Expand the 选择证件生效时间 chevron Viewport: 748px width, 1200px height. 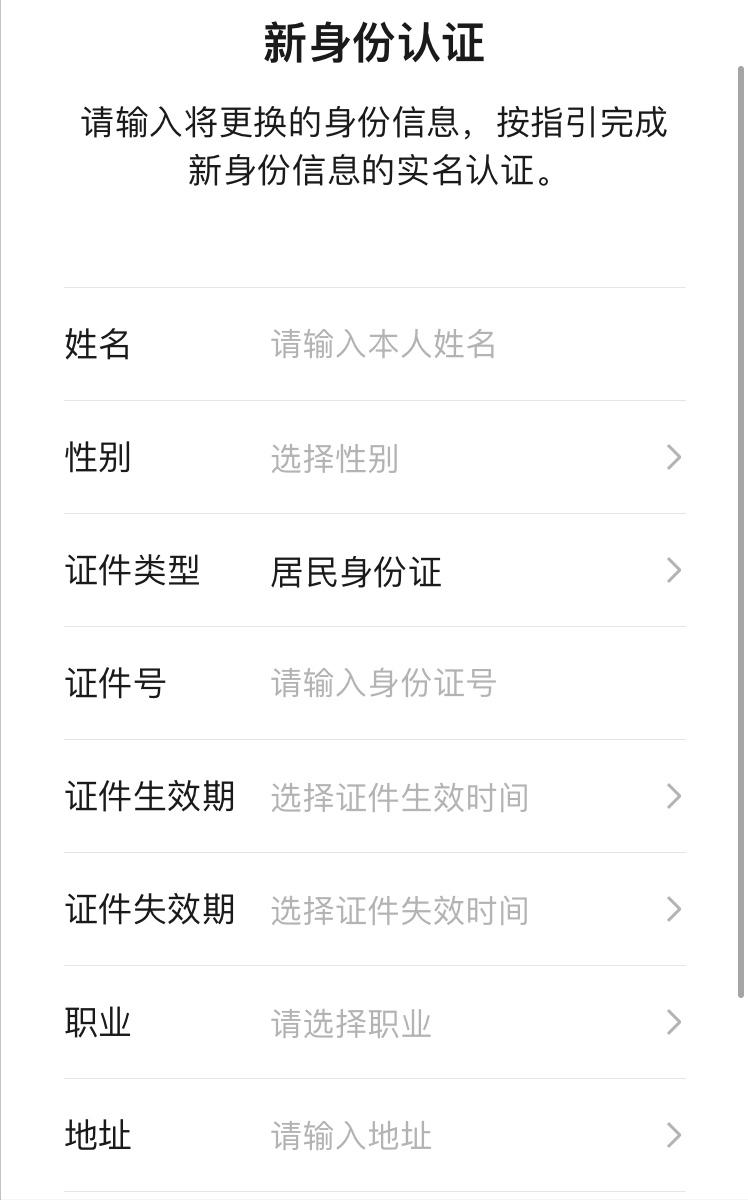[x=673, y=797]
